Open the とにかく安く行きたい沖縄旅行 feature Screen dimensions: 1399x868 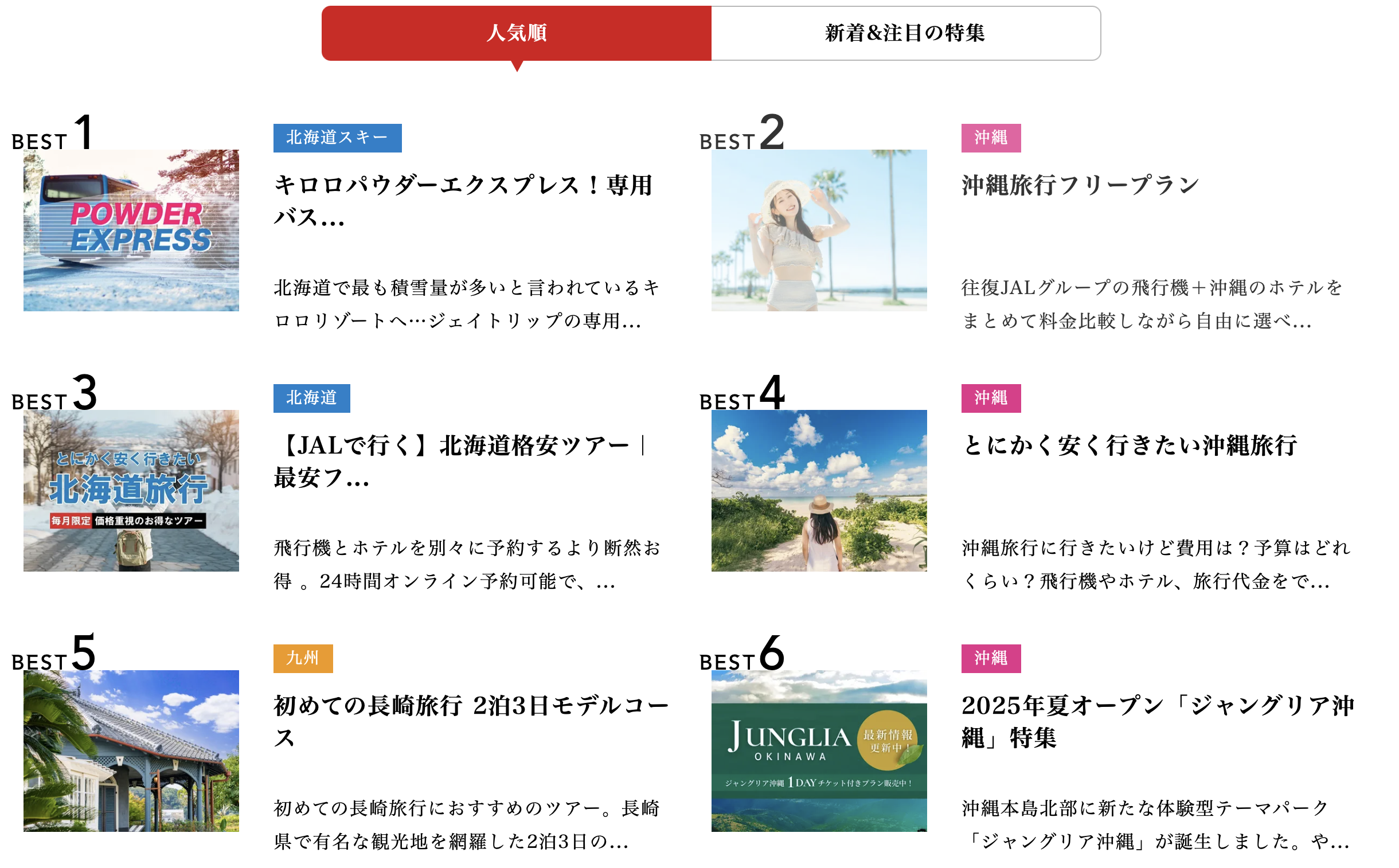(1129, 445)
